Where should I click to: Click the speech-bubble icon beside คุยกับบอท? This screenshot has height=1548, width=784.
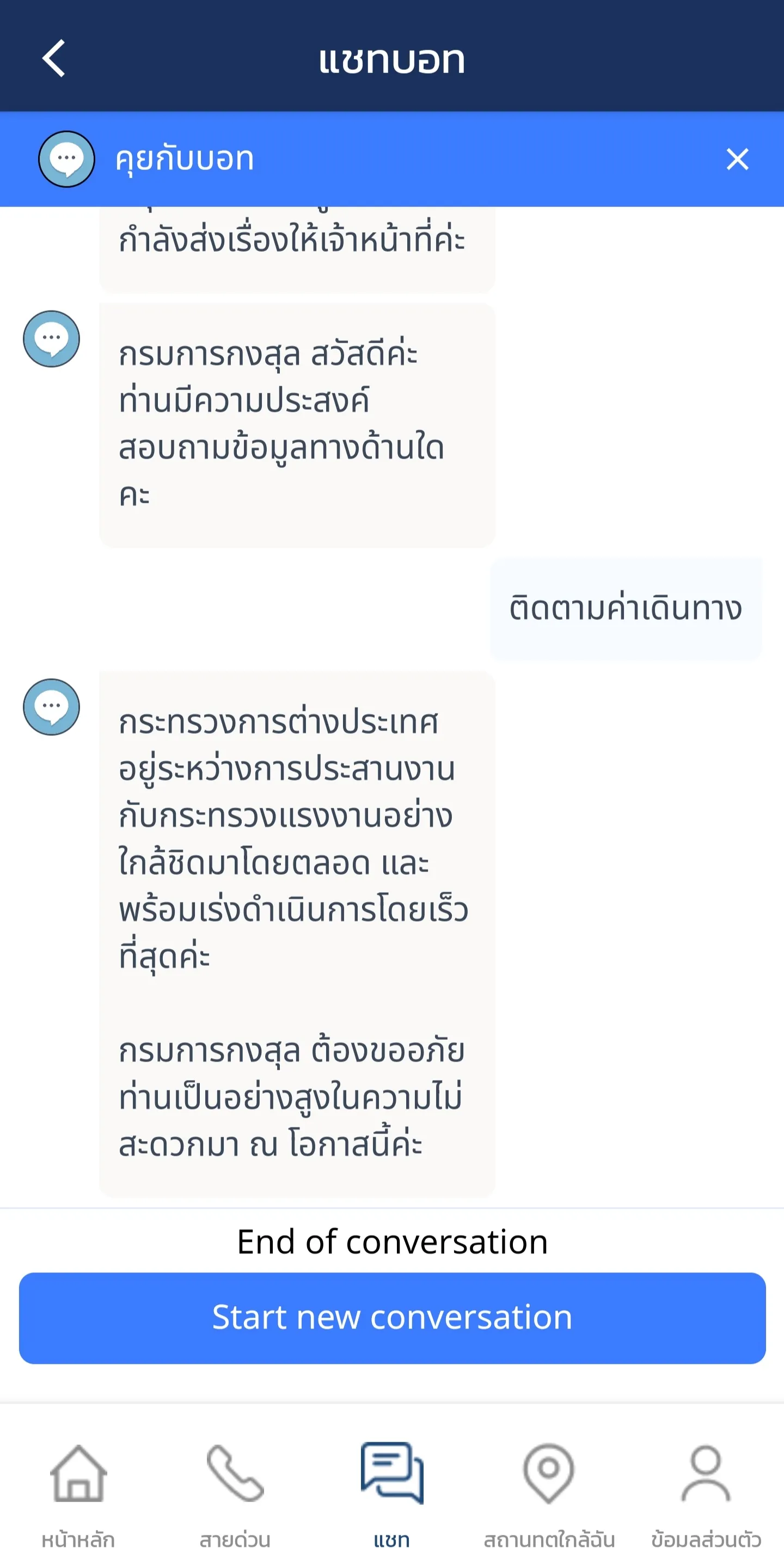pos(66,159)
